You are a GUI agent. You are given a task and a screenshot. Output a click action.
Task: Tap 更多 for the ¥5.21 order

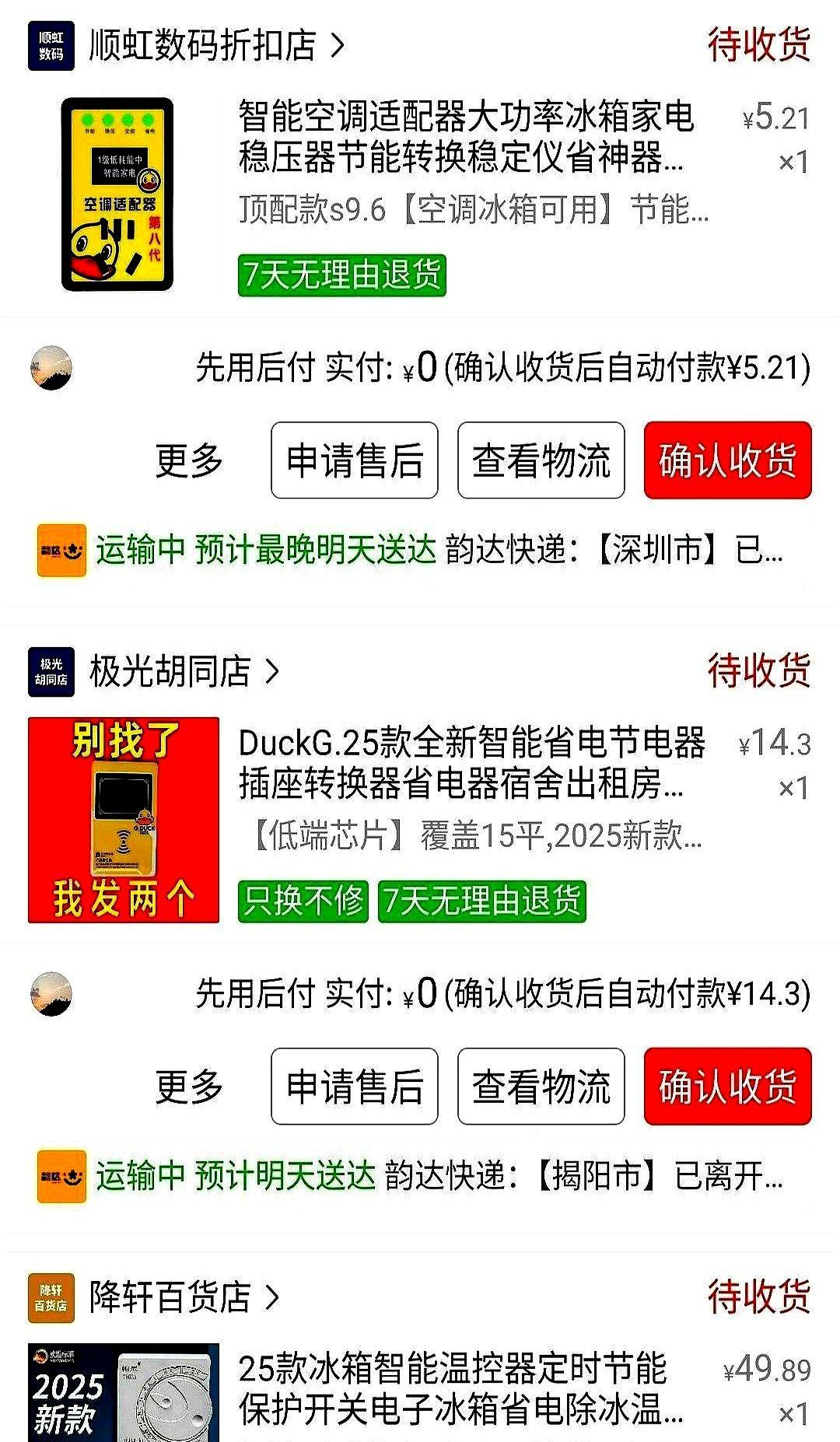[189, 460]
